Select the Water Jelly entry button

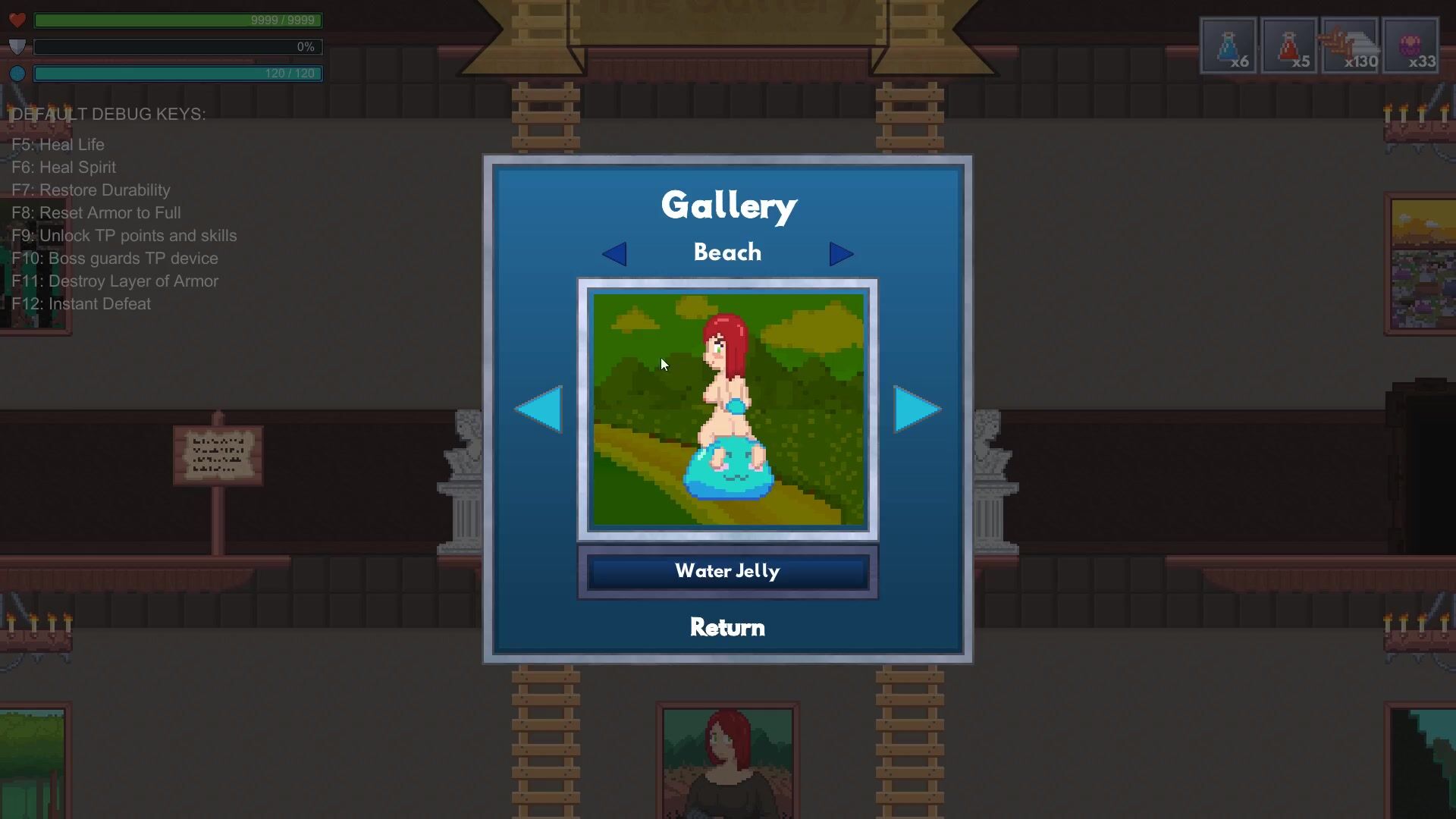click(x=727, y=572)
